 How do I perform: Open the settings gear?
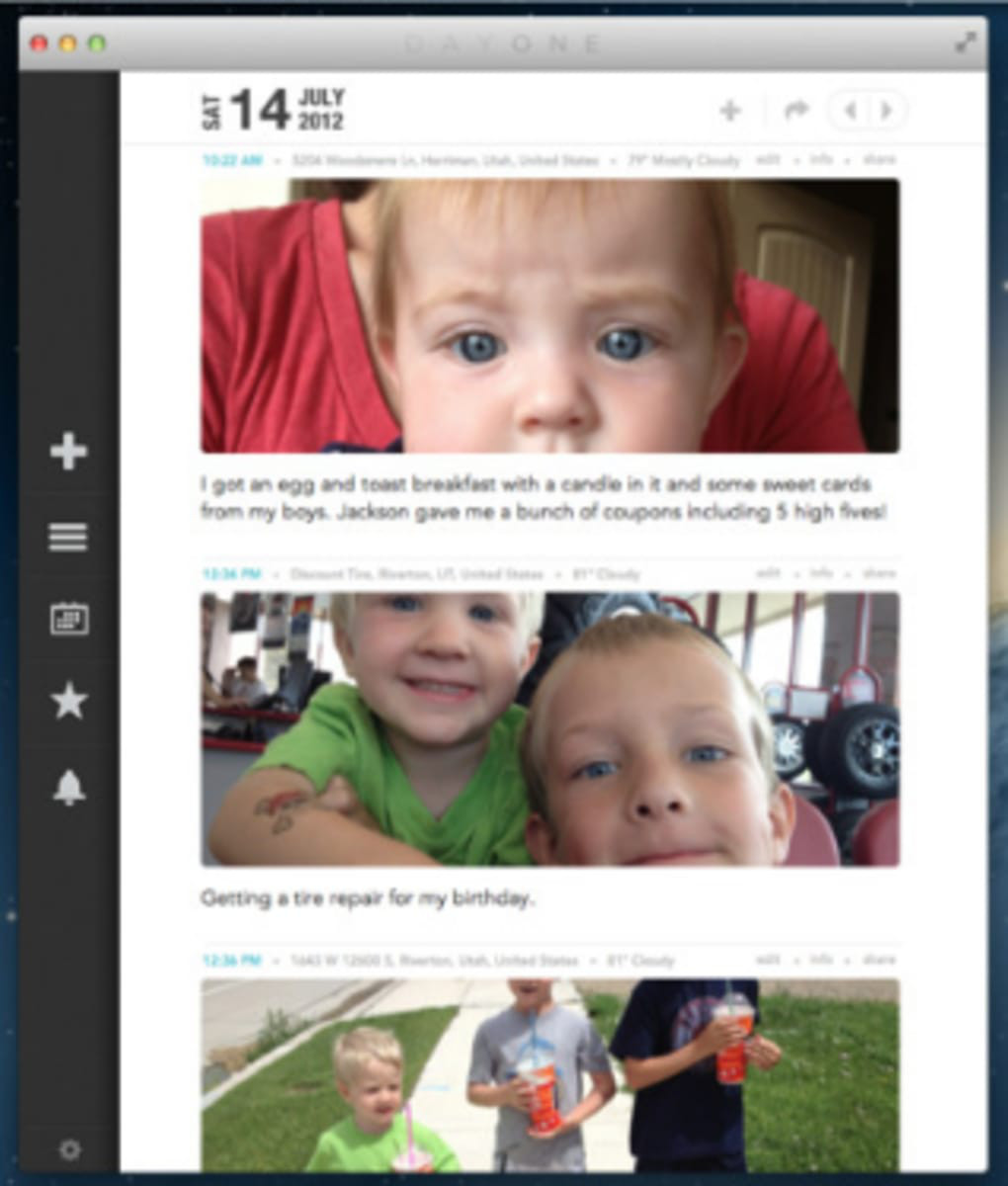click(x=69, y=1149)
